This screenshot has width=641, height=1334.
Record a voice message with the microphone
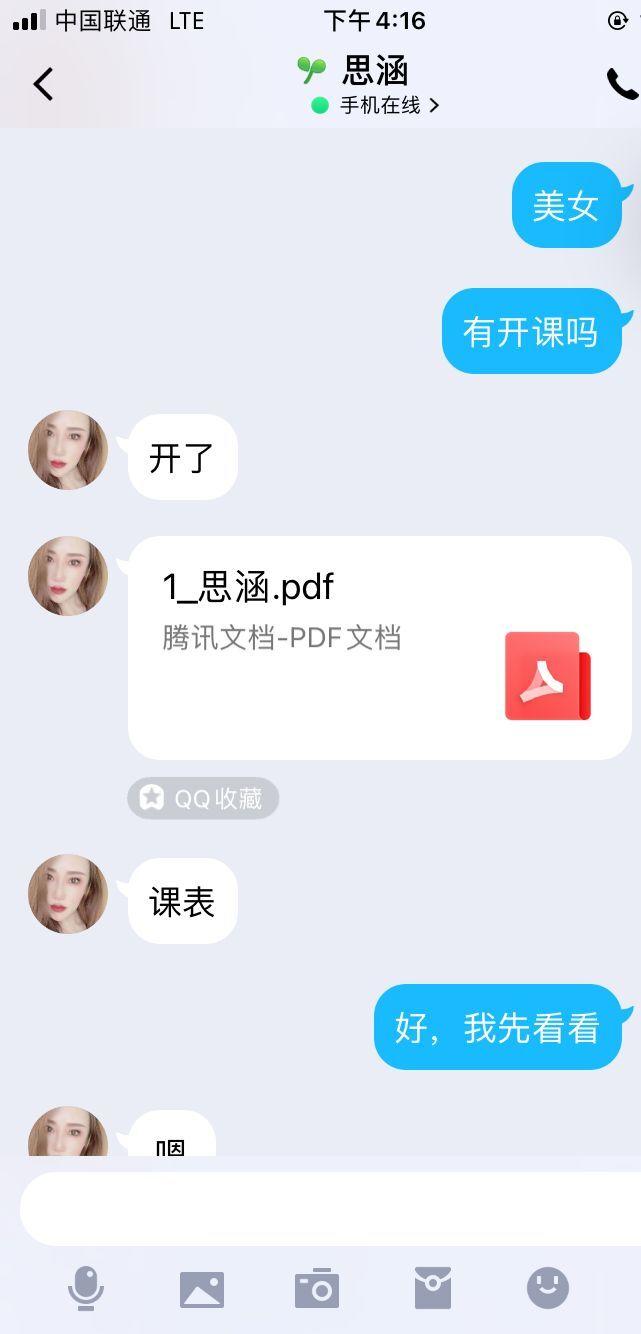86,1288
